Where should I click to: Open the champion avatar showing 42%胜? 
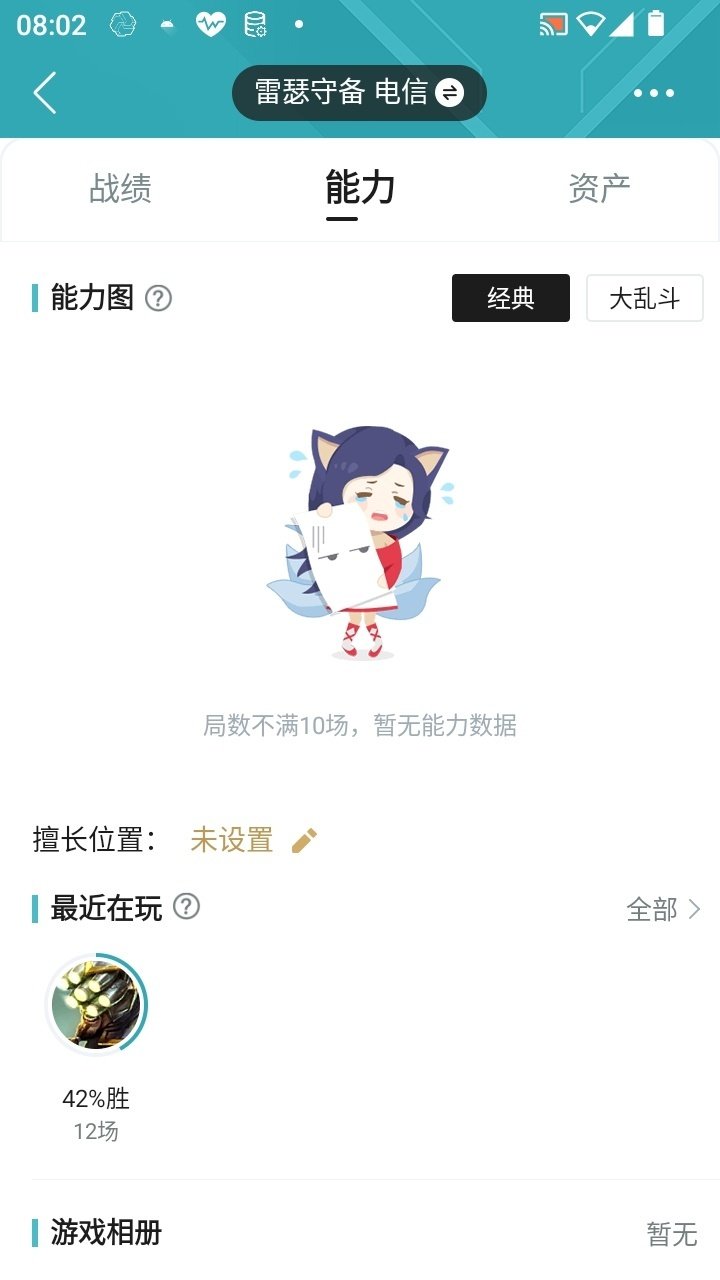(95, 1003)
